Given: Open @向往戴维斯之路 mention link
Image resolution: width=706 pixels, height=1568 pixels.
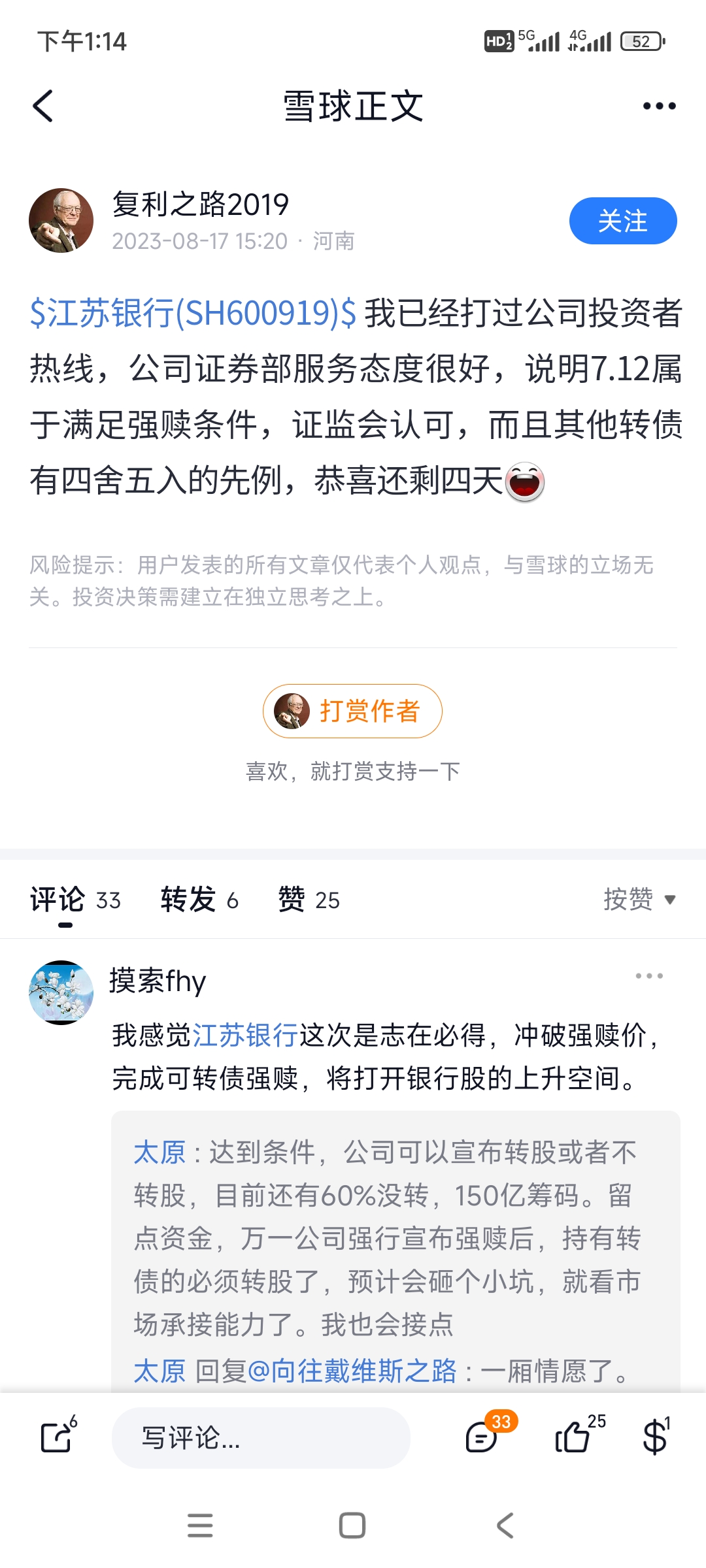Looking at the screenshot, I should [x=352, y=1371].
